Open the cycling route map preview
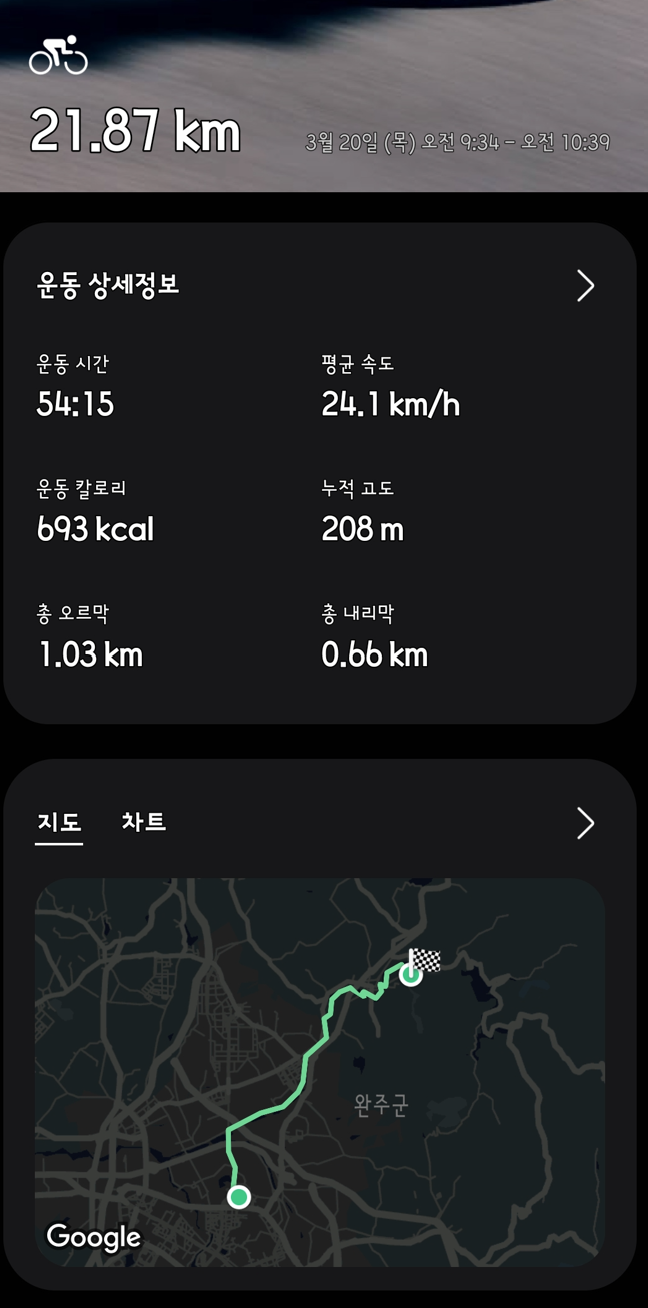 pyautogui.click(x=319, y=1072)
